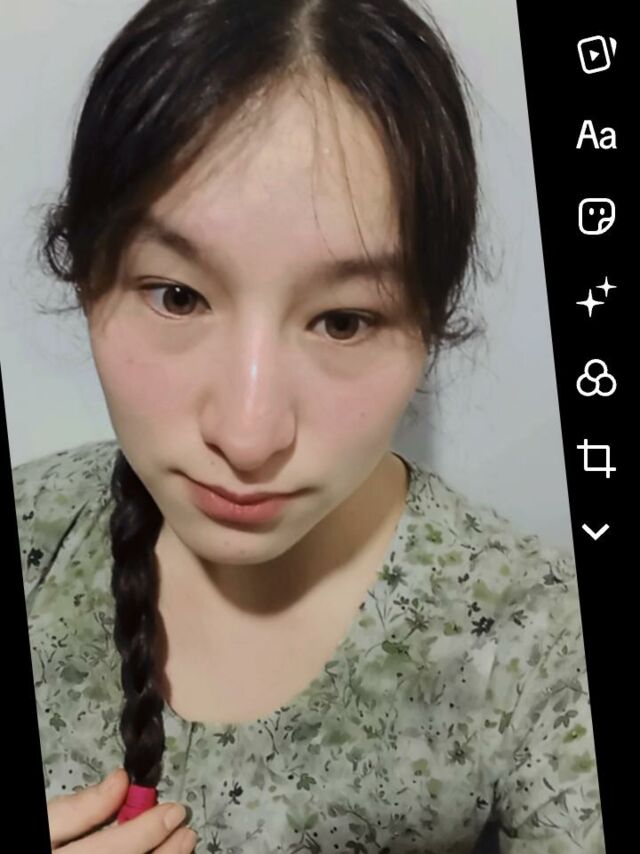Open the animation card tool
The image size is (640, 854).
(x=596, y=54)
